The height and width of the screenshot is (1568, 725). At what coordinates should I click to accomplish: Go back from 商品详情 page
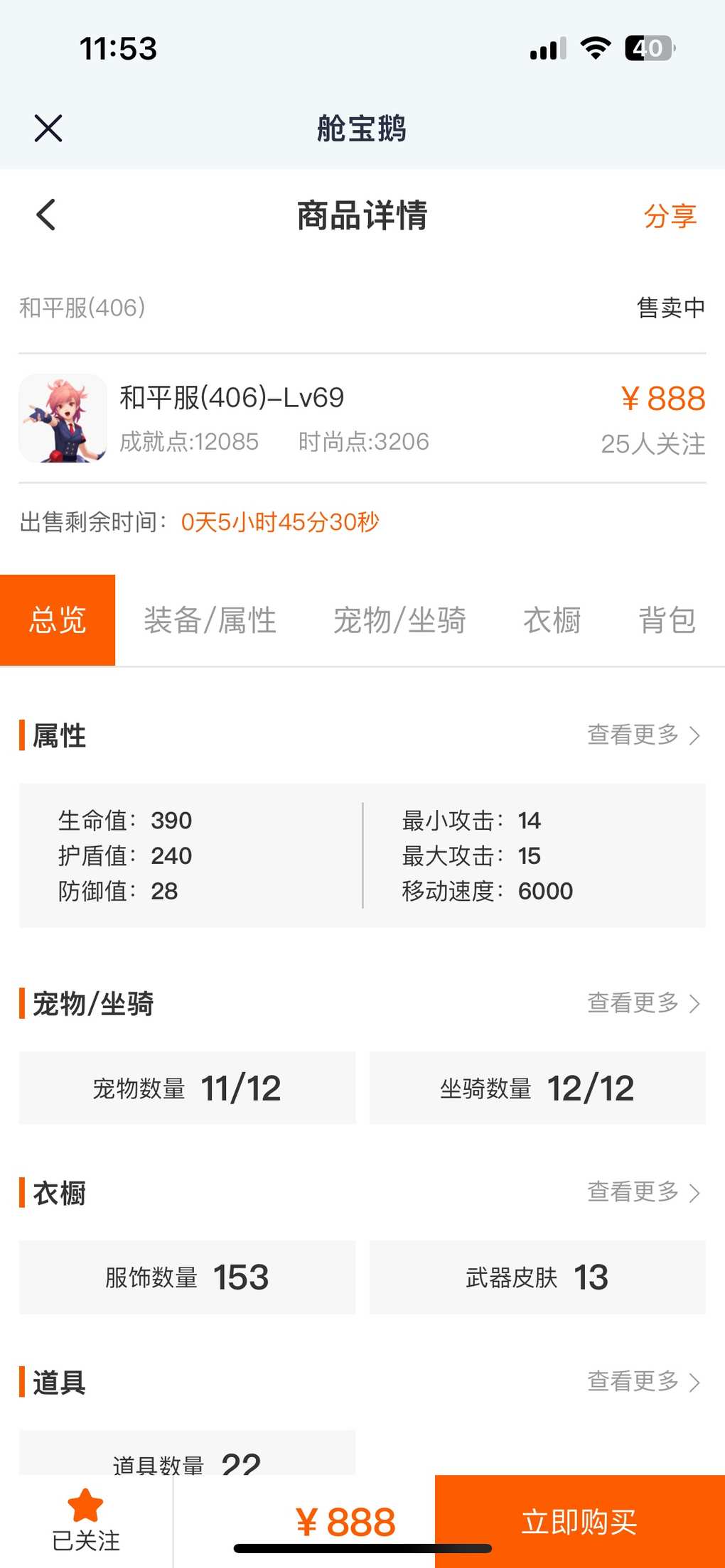click(x=46, y=215)
